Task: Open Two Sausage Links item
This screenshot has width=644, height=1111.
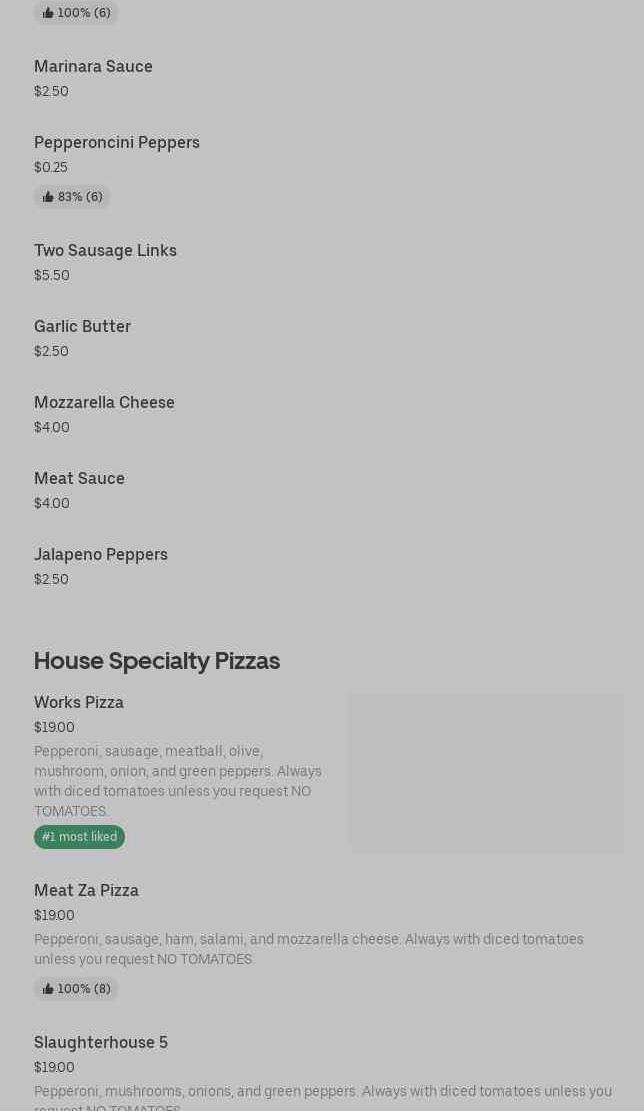Action: (x=105, y=251)
